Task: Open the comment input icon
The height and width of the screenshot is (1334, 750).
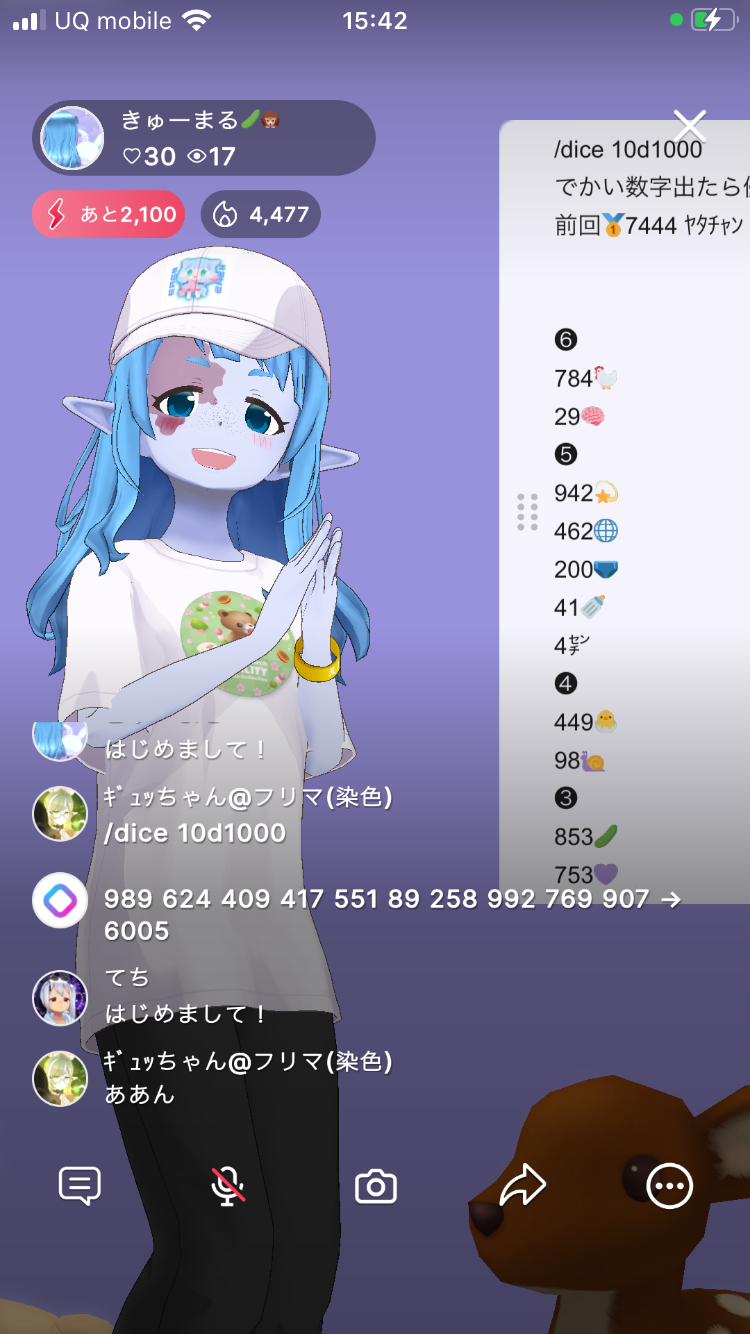Action: click(x=80, y=1187)
